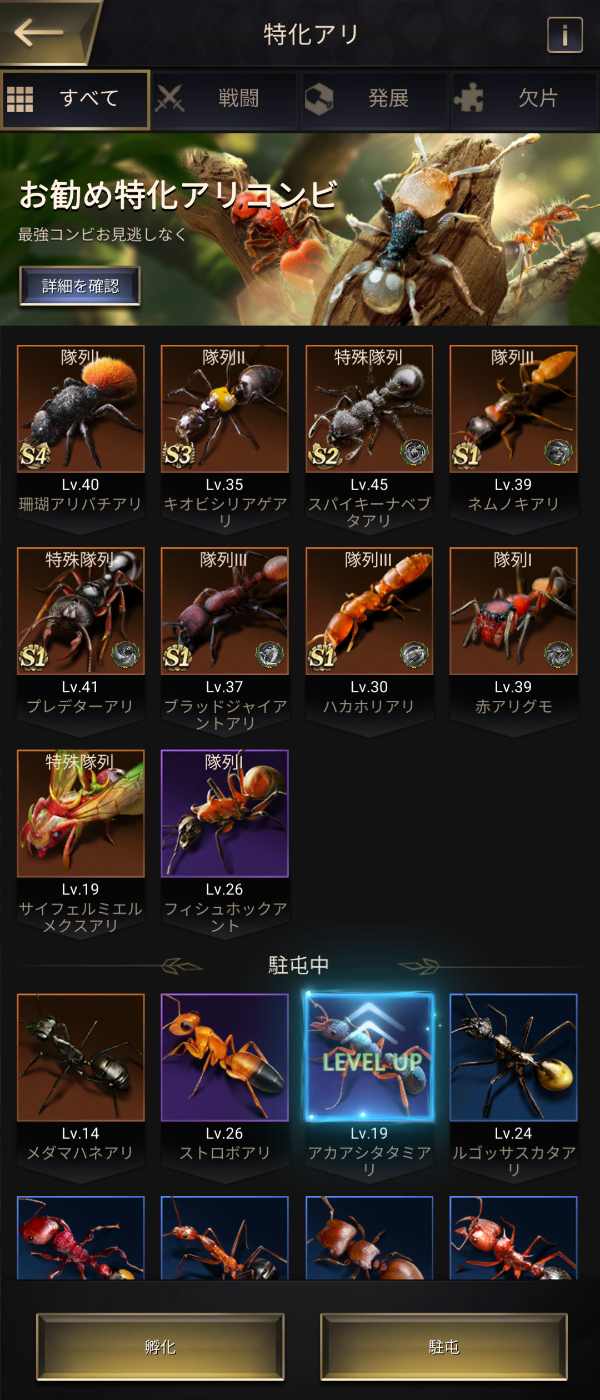Go back using the arrow icon

click(x=40, y=32)
